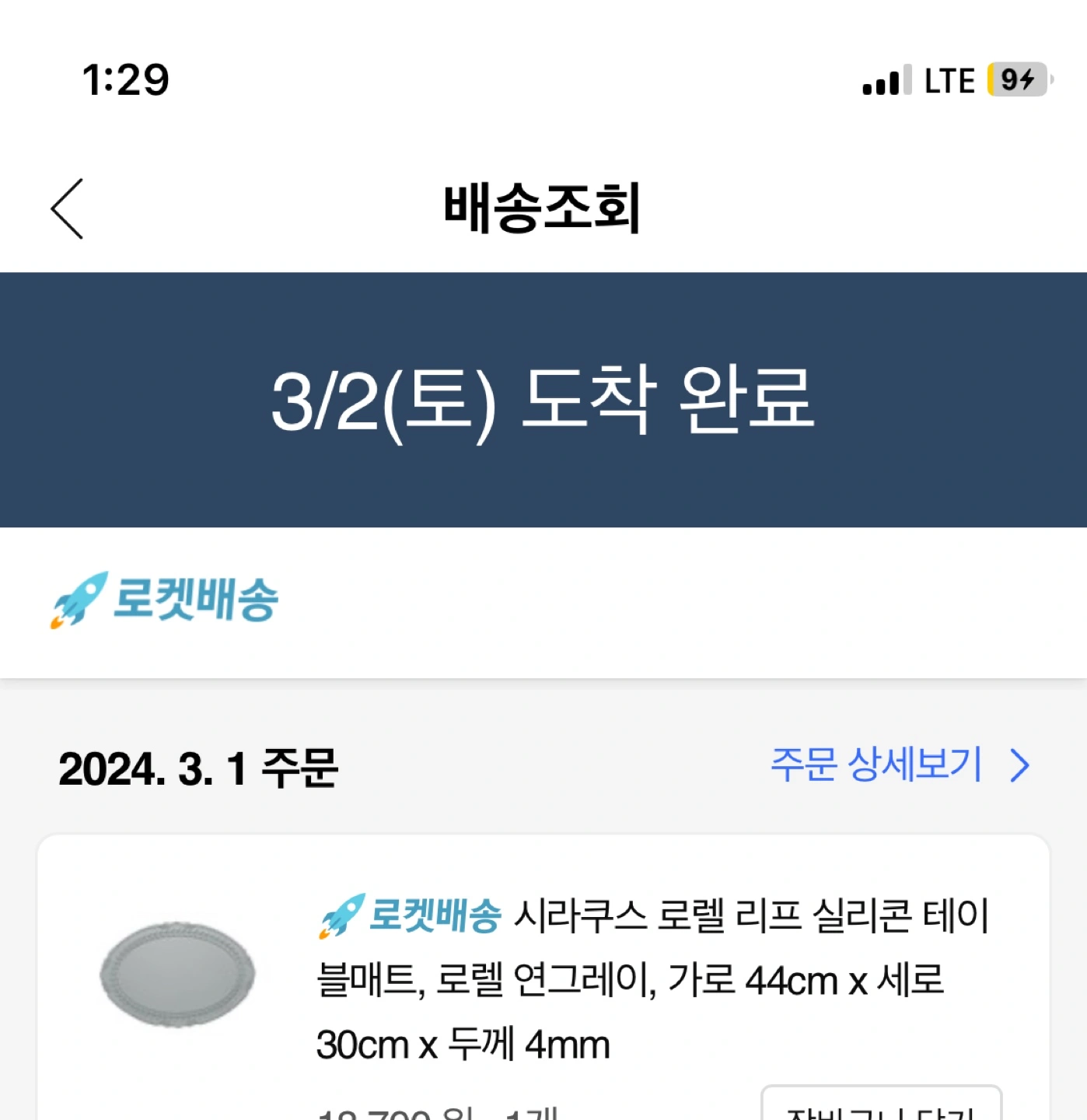Open 주문 상세보기 order details link
This screenshot has height=1120, width=1087.
[x=899, y=765]
